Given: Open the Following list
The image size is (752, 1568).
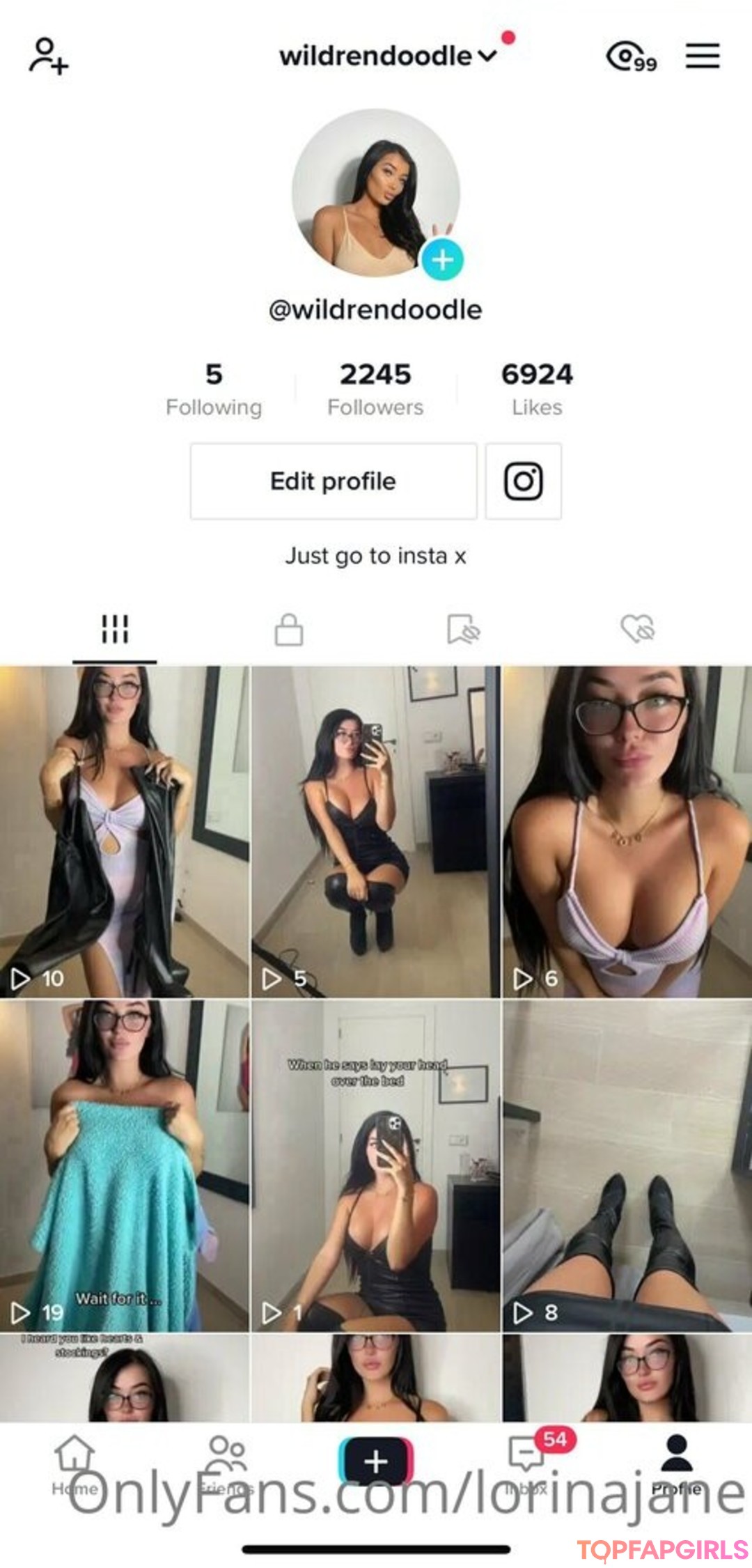Looking at the screenshot, I should point(214,389).
